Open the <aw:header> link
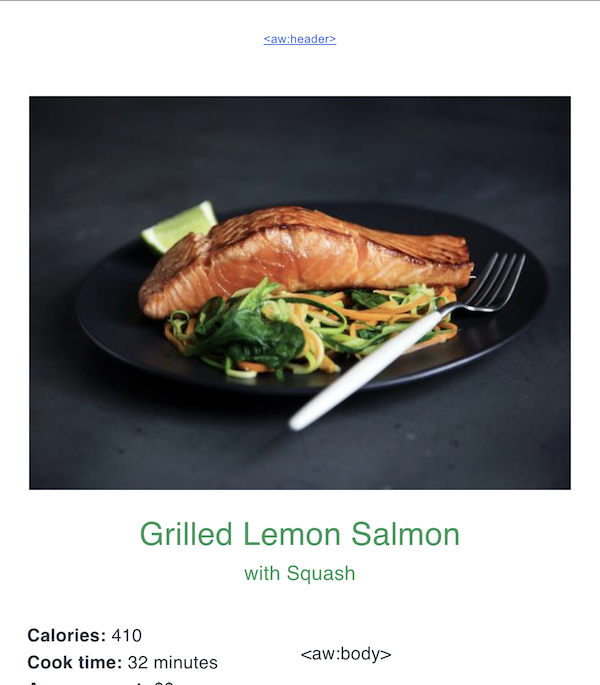Viewport: 600px width, 685px height. coord(300,39)
